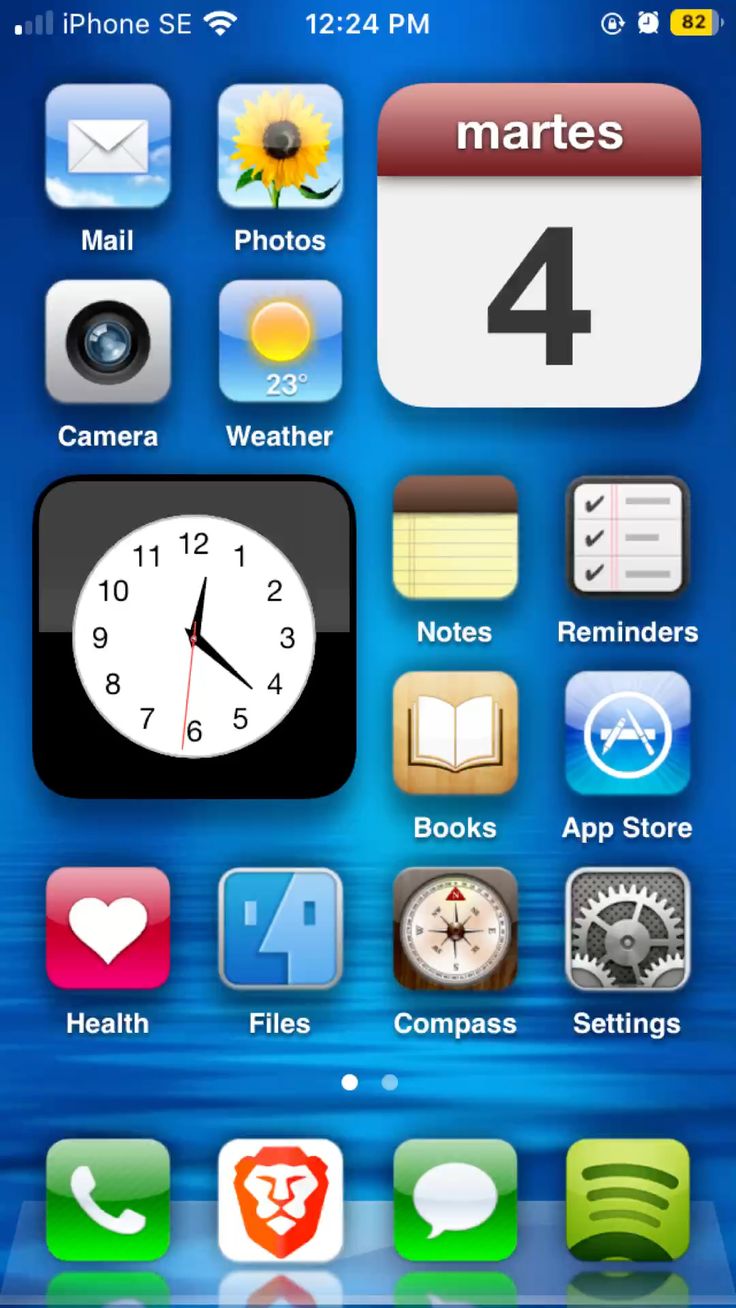Open the calendar widget showing martes 4

coord(539,246)
